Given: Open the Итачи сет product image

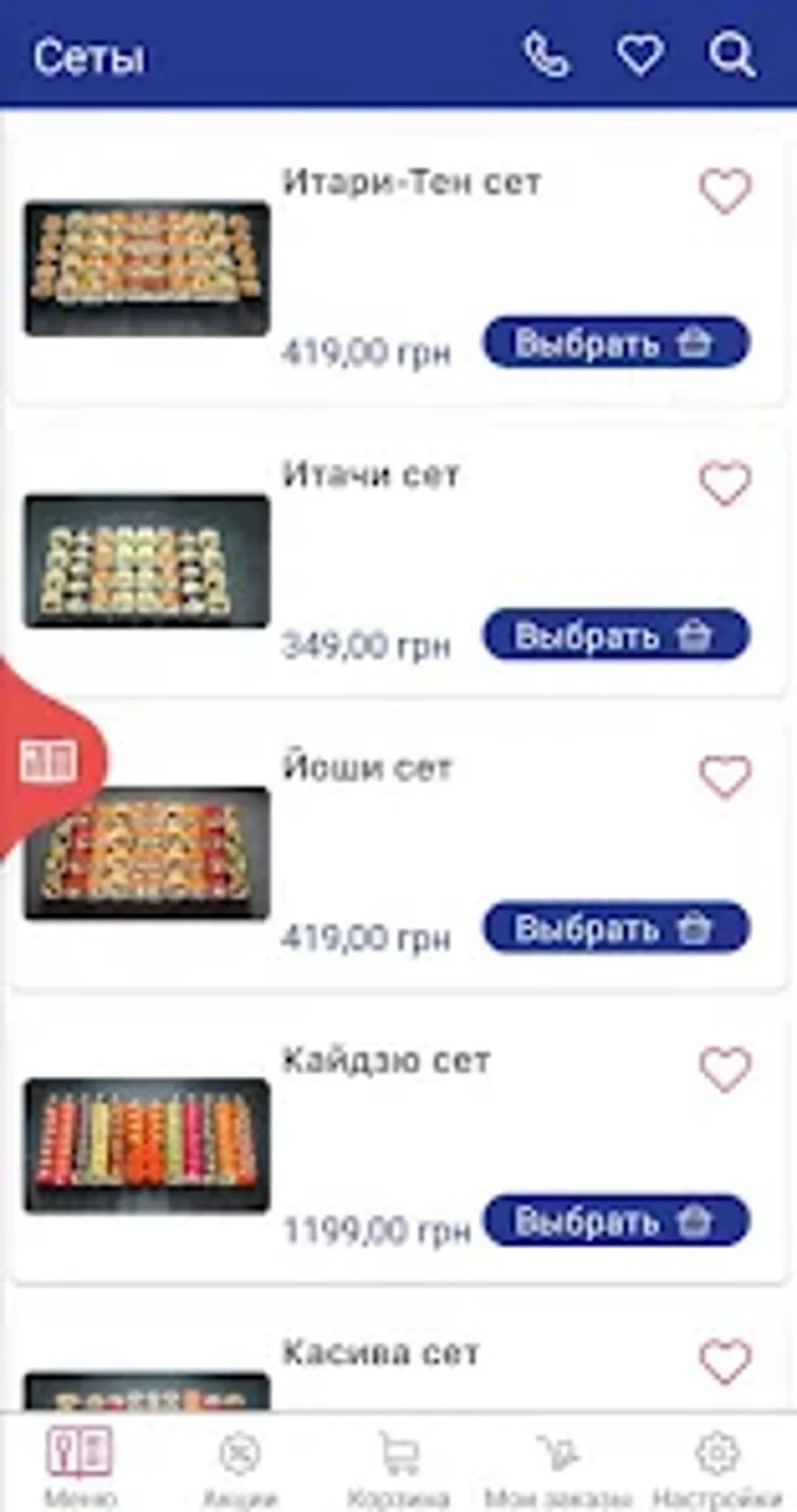Looking at the screenshot, I should 147,561.
